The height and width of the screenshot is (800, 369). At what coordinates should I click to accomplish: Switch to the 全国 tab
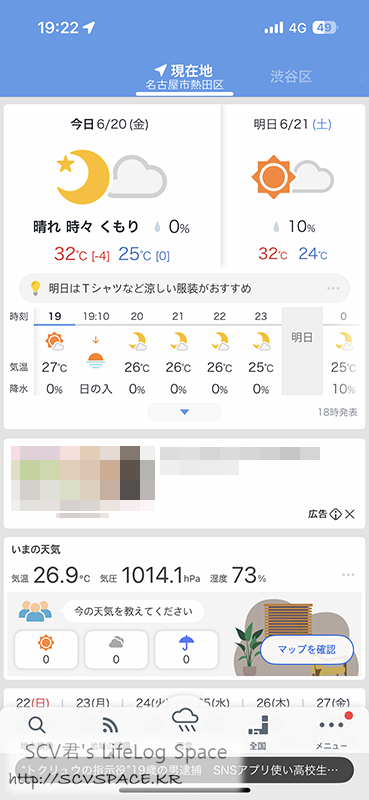coord(258,732)
